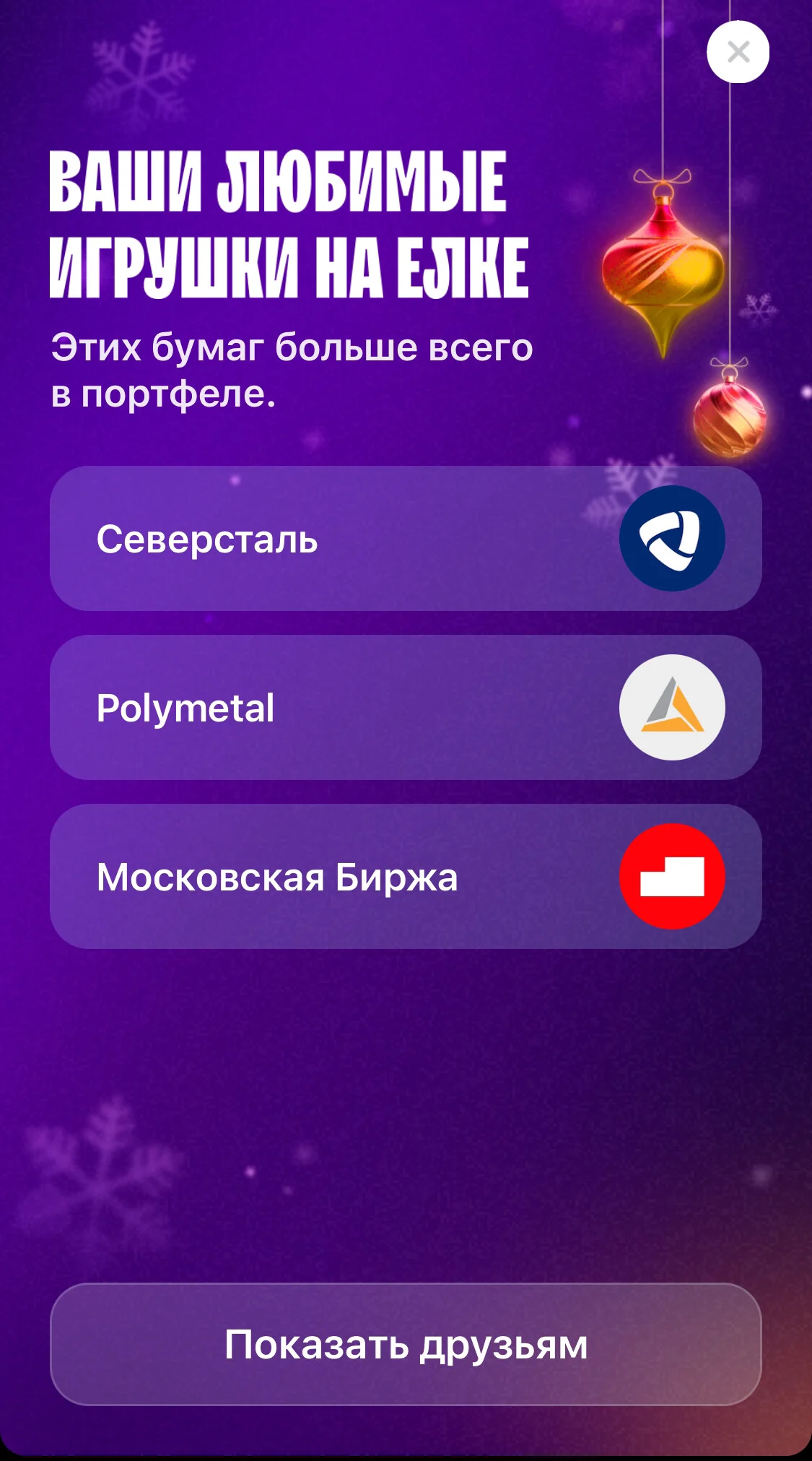The image size is (812, 1461).
Task: Open the Московская Биржа card
Action: (x=406, y=877)
